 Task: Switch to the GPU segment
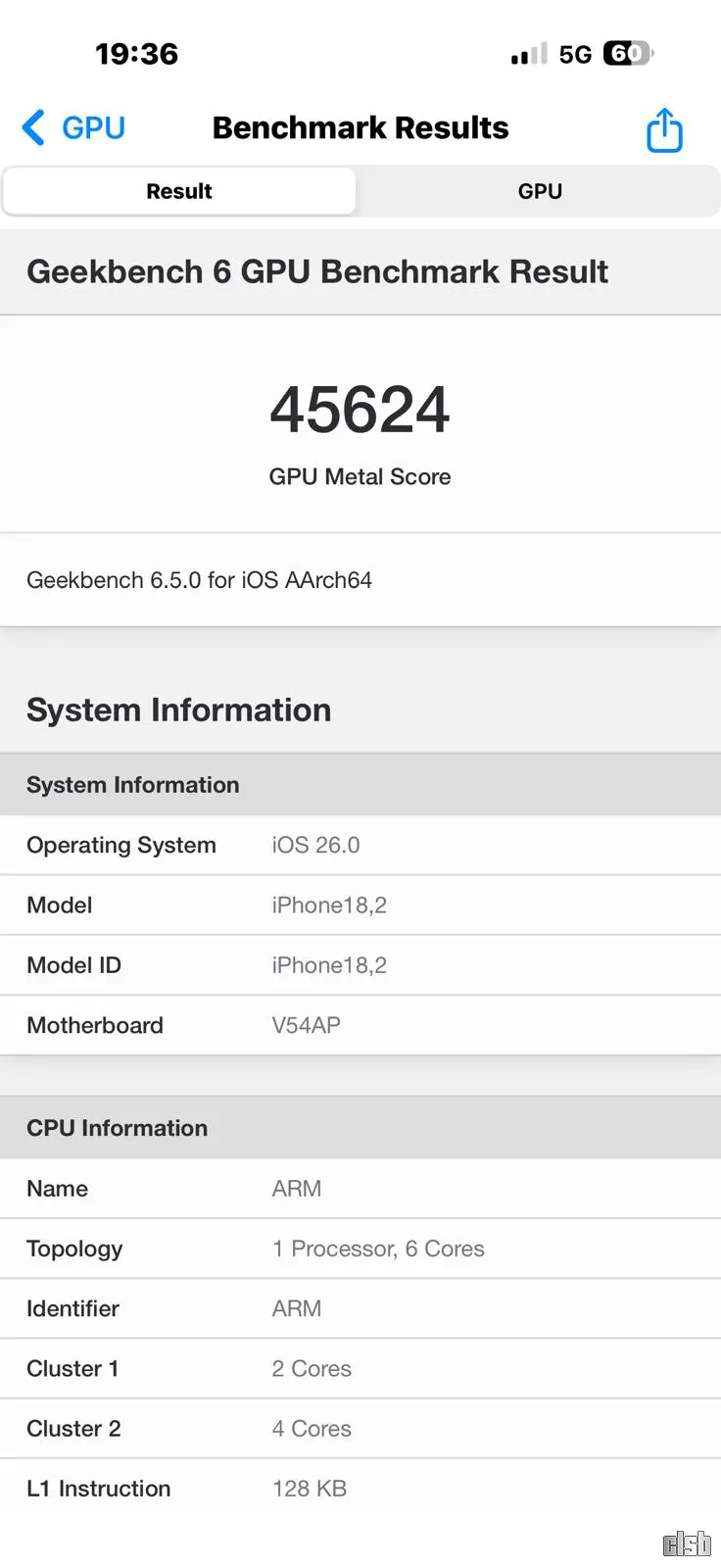540,191
